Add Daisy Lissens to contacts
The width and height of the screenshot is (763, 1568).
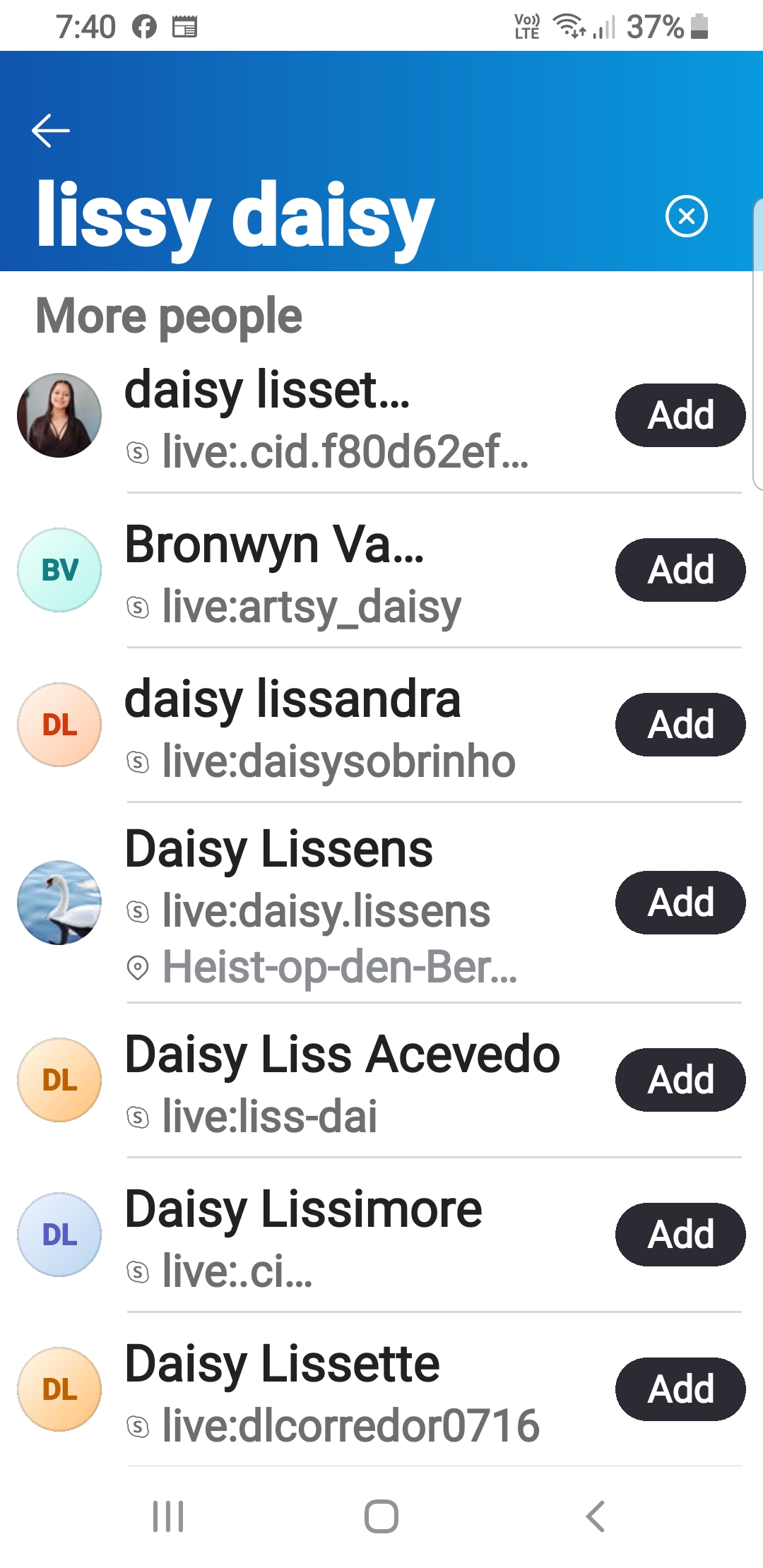pos(680,903)
